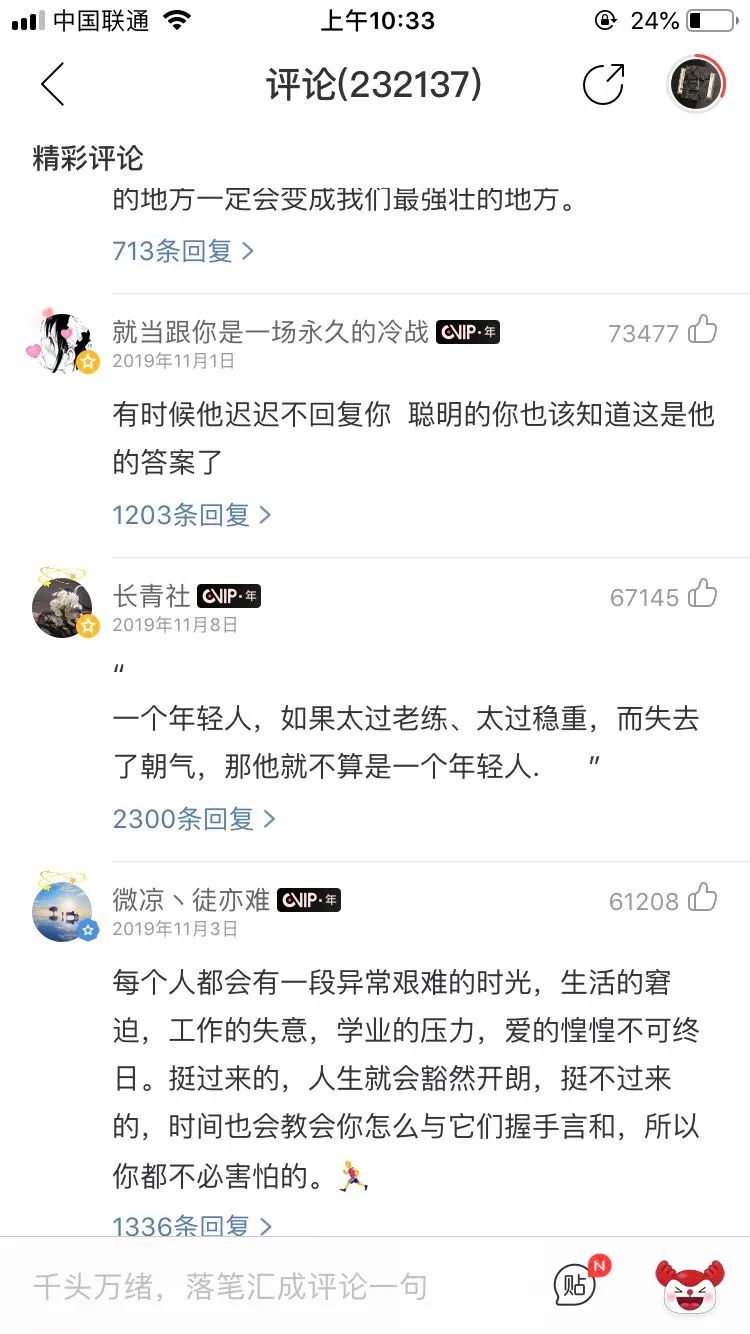
Task: Open 就当跟你是一场永久的冷战's profile avatar
Action: pos(62,342)
